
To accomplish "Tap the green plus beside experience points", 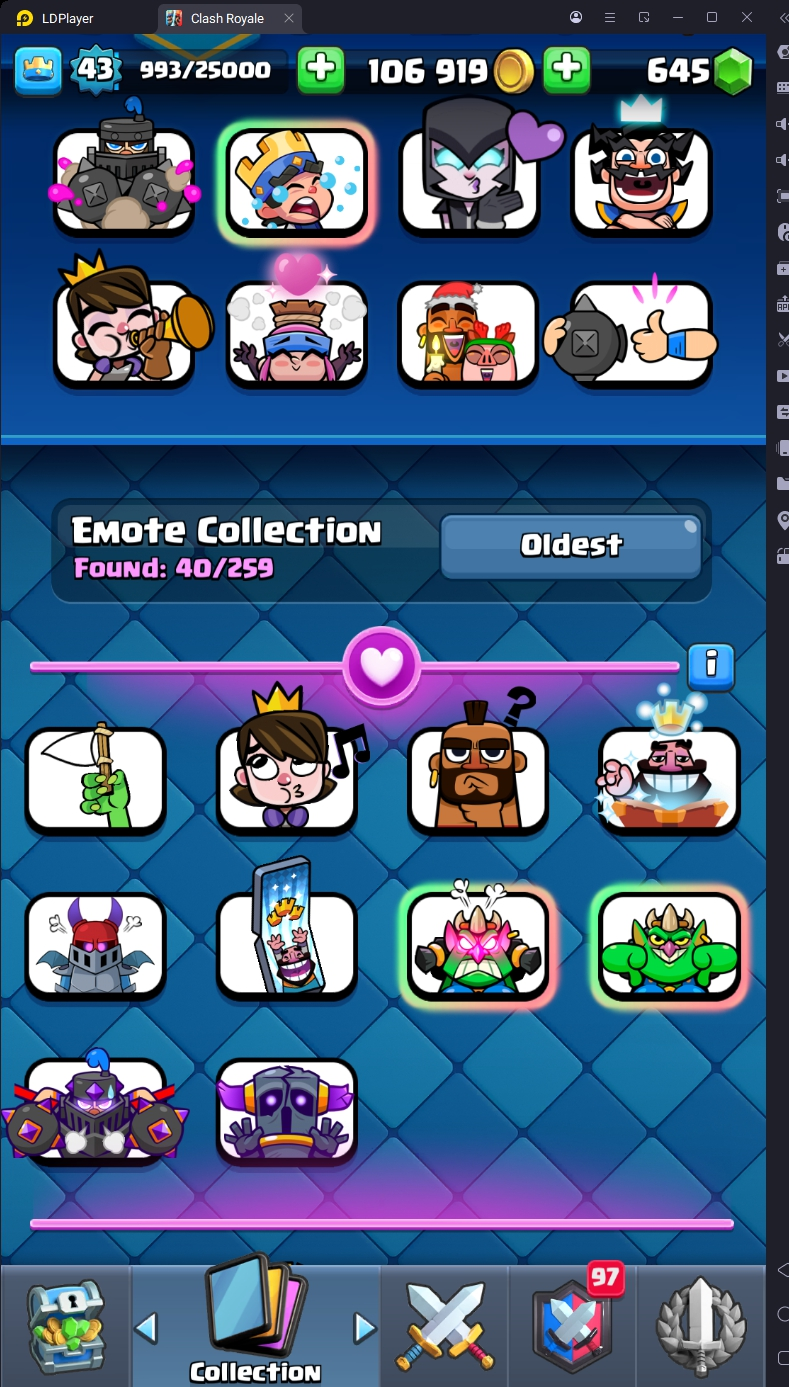I will click(x=322, y=69).
